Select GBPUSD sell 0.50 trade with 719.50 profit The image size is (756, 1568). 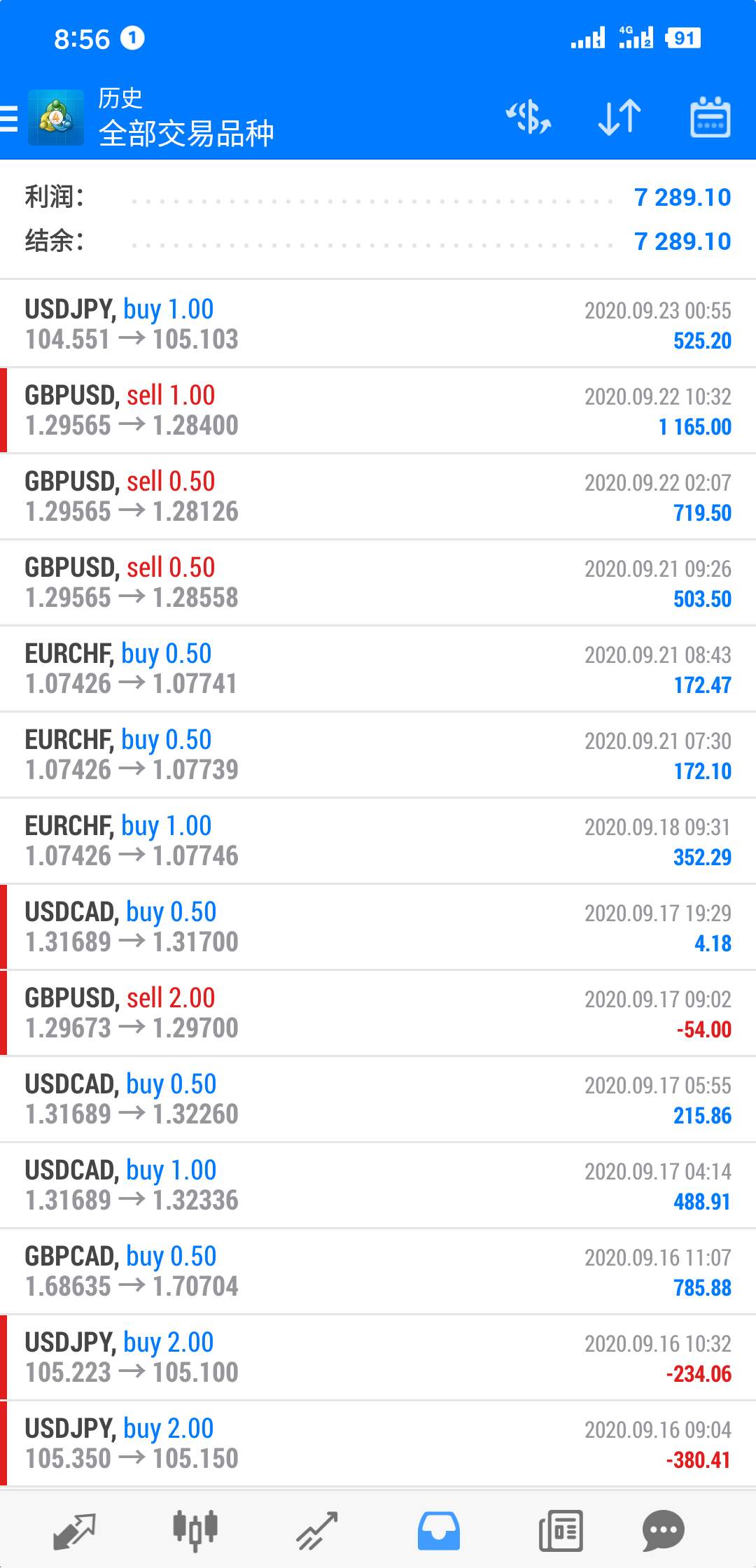pos(378,496)
